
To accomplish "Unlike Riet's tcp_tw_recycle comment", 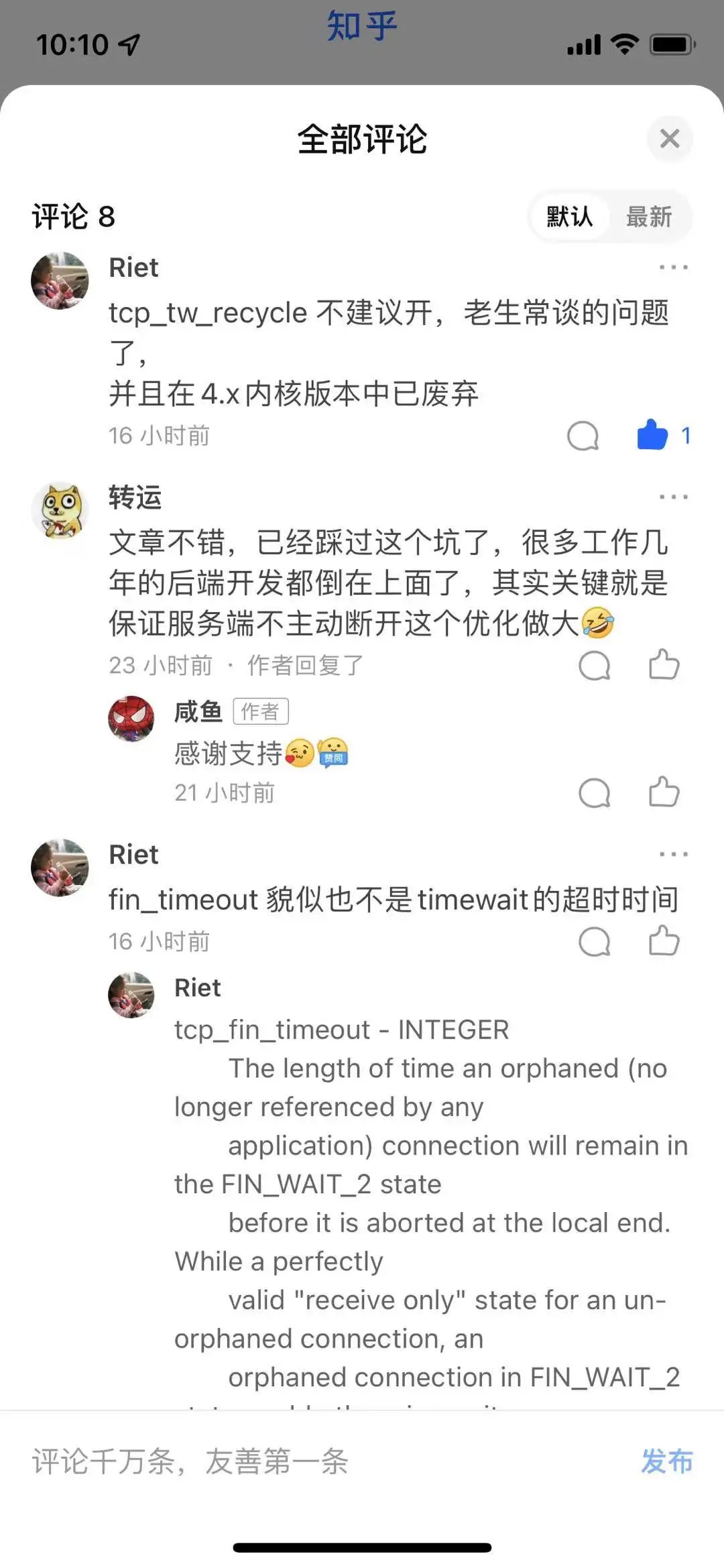I will coord(652,435).
